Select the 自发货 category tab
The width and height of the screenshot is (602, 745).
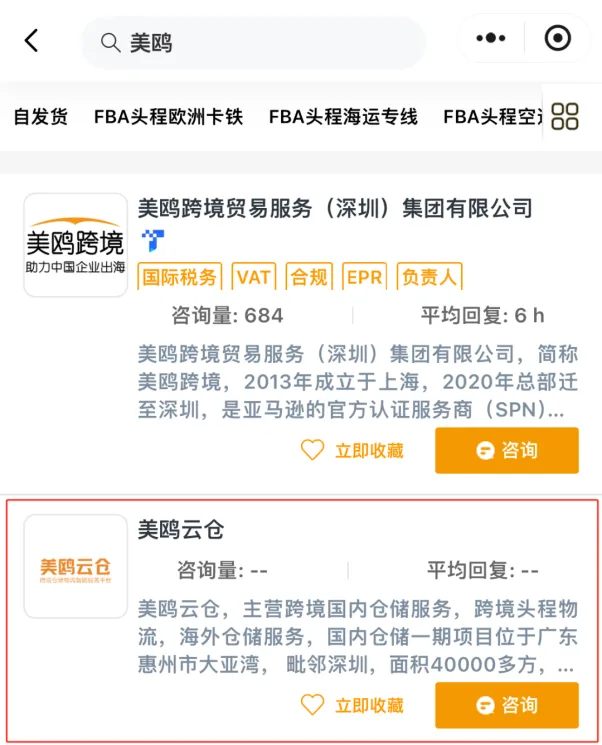41,116
